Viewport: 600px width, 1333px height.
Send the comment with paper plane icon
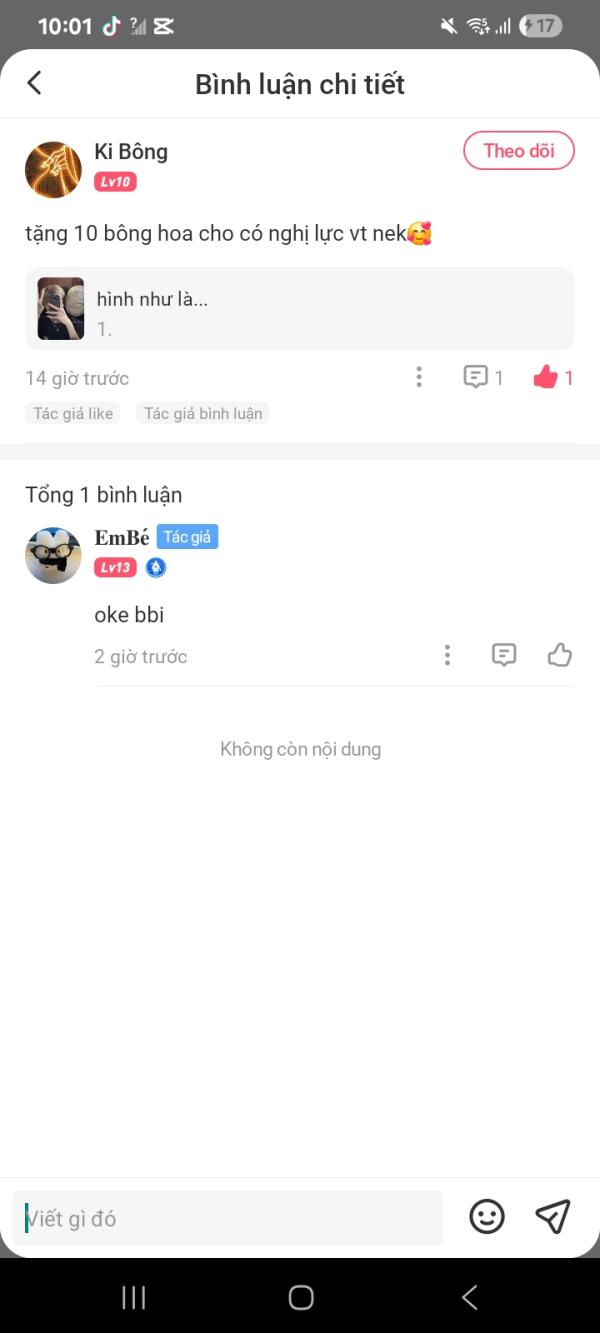point(553,1216)
